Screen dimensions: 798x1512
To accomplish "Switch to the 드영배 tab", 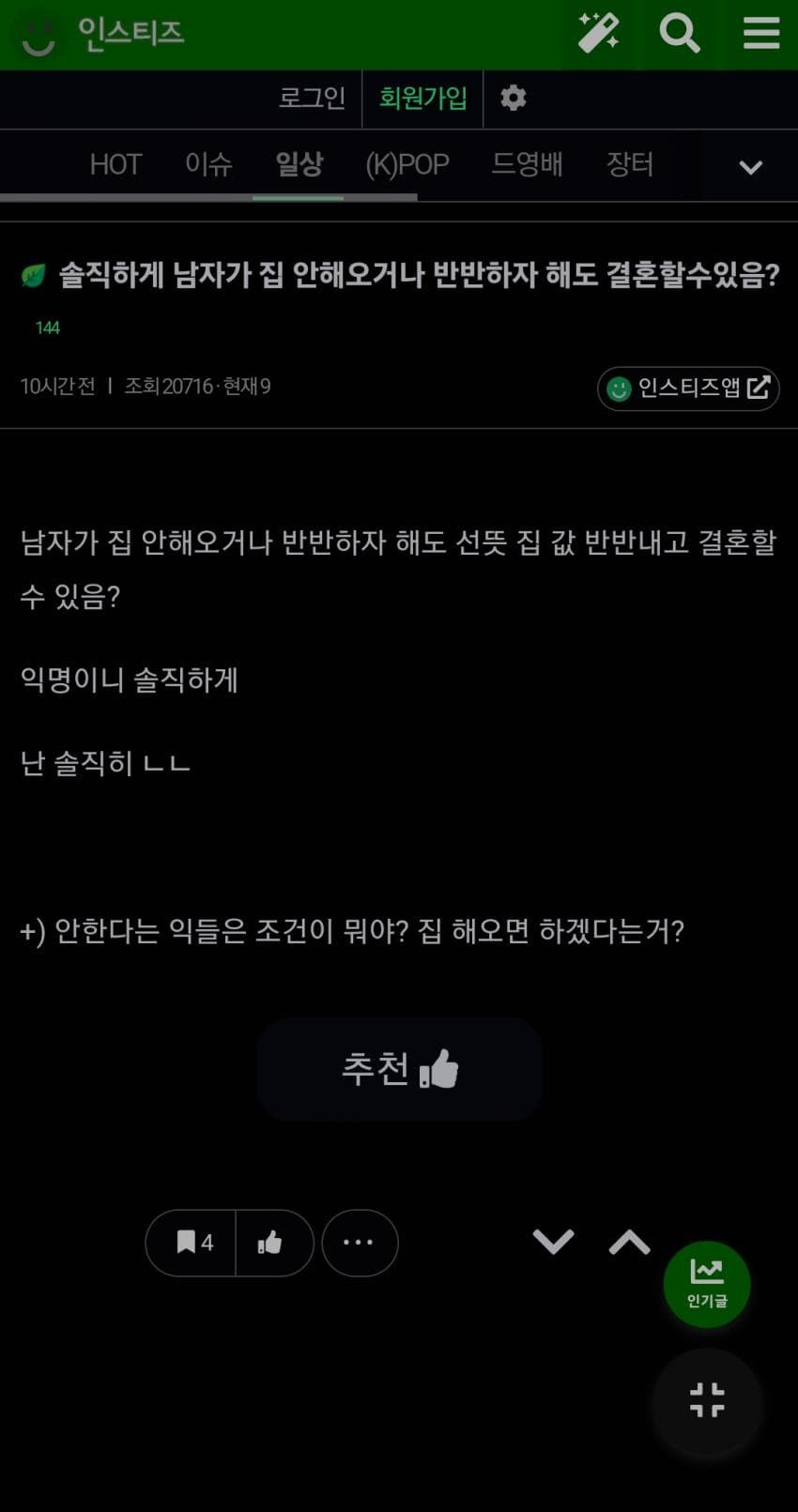I will point(527,164).
